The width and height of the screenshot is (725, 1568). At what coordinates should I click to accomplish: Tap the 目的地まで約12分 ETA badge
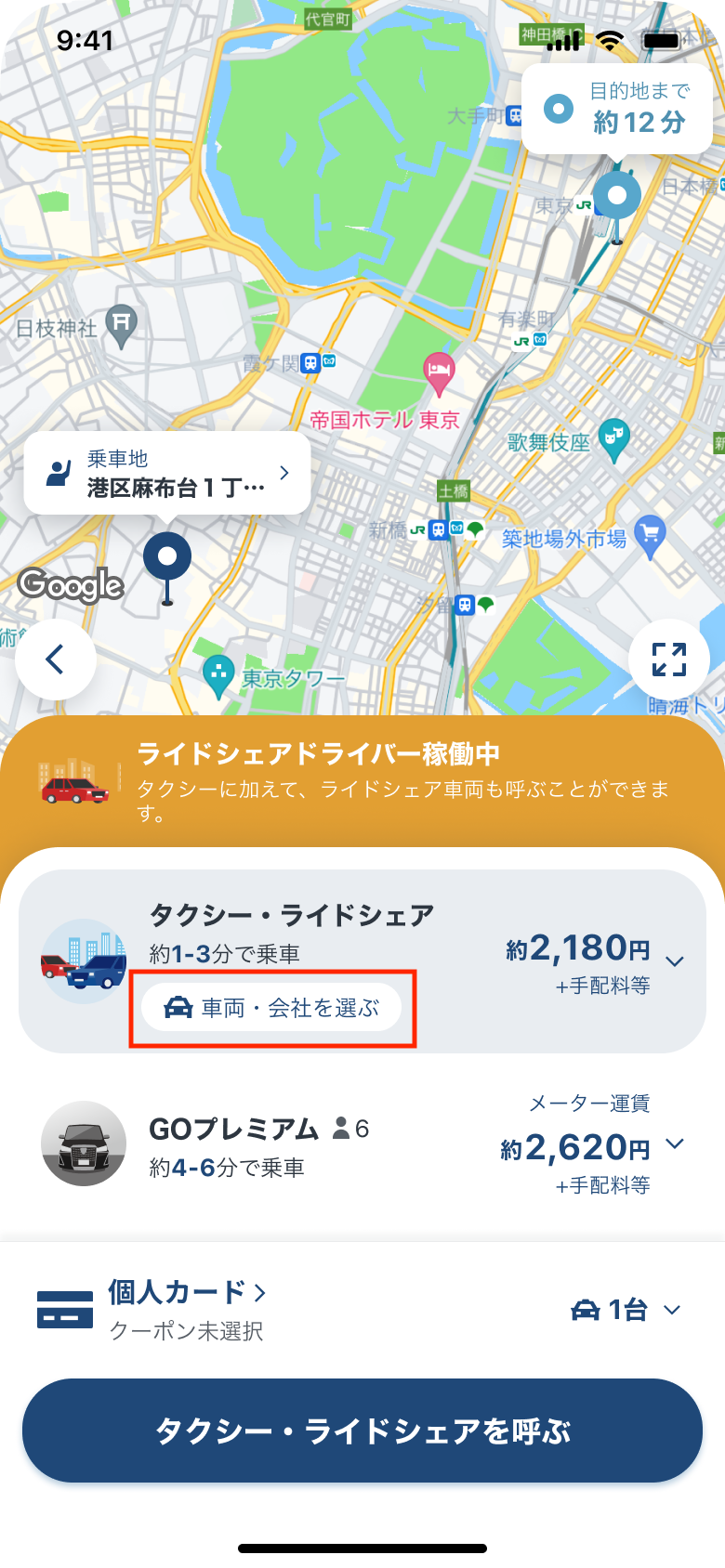click(x=616, y=109)
